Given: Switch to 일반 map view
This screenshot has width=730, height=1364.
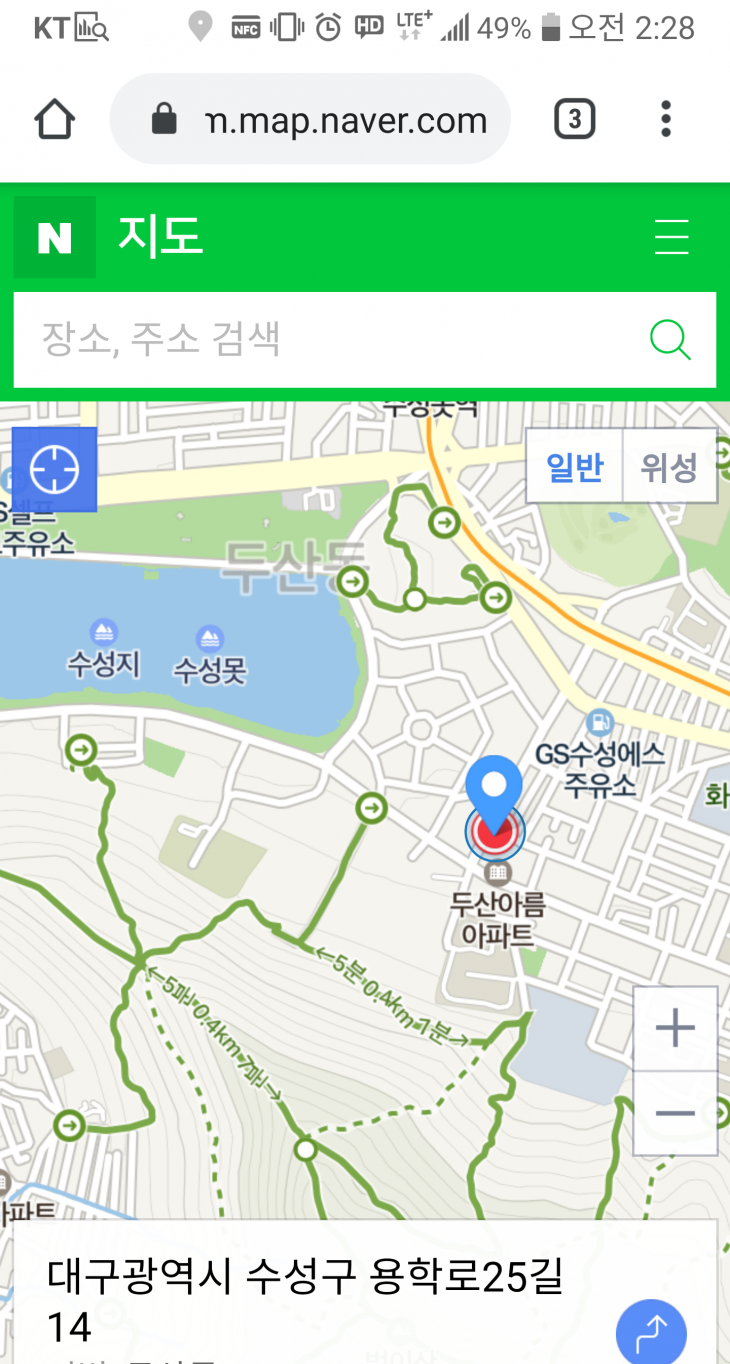Looking at the screenshot, I should pos(575,466).
